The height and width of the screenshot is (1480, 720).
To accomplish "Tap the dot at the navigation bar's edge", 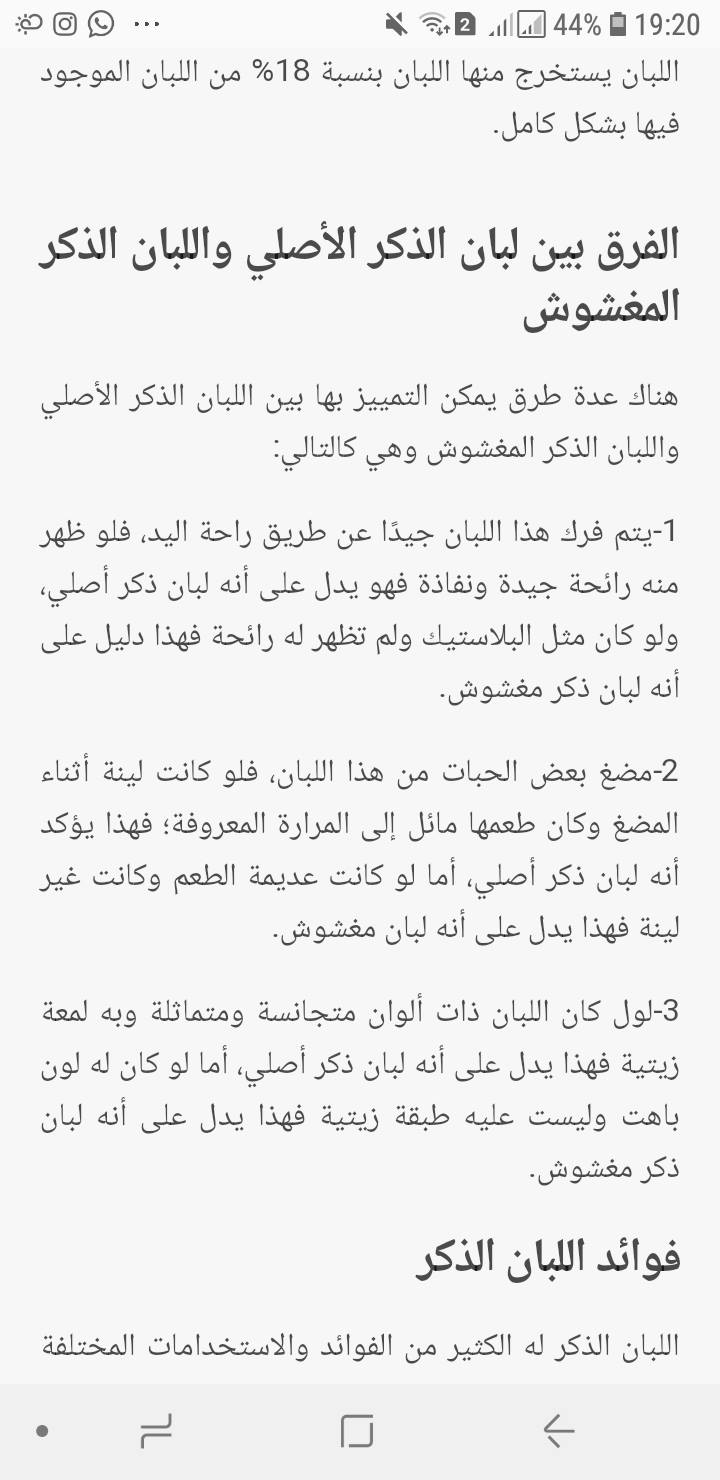I will (x=42, y=1431).
